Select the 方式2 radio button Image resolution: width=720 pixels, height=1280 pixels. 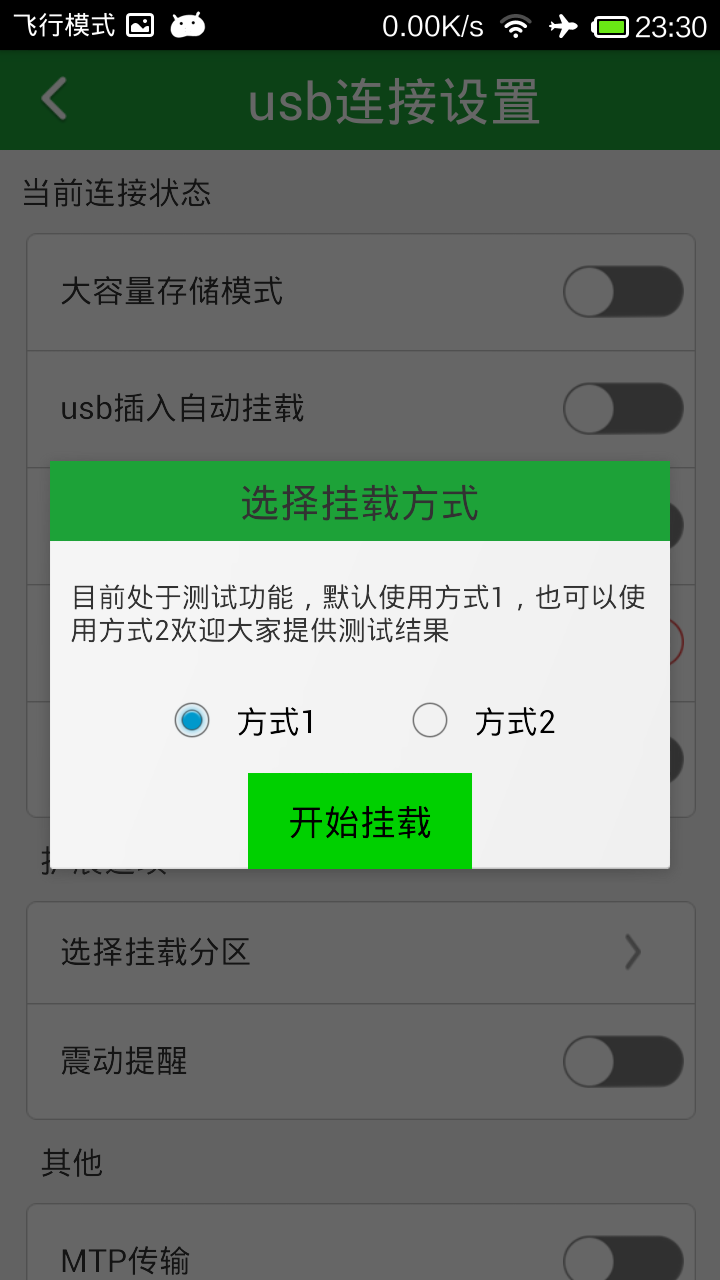coord(430,720)
